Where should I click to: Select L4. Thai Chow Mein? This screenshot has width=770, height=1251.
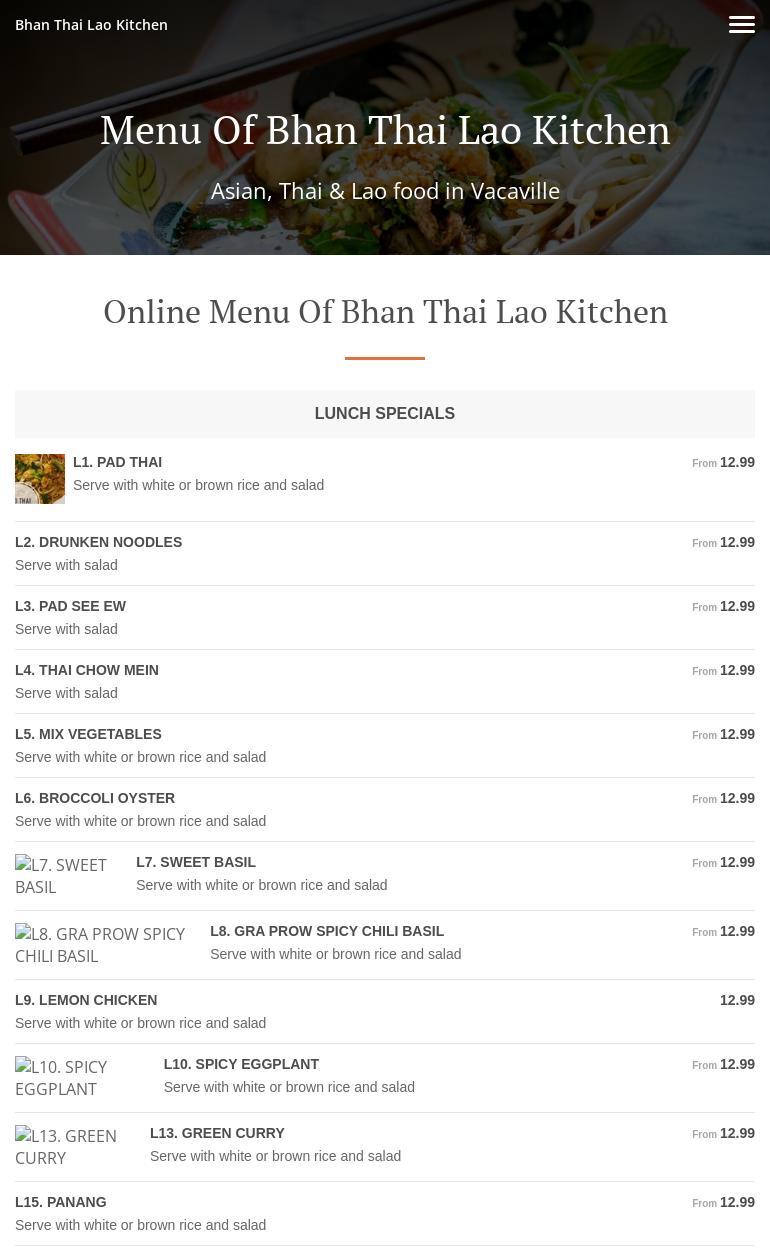87,671
